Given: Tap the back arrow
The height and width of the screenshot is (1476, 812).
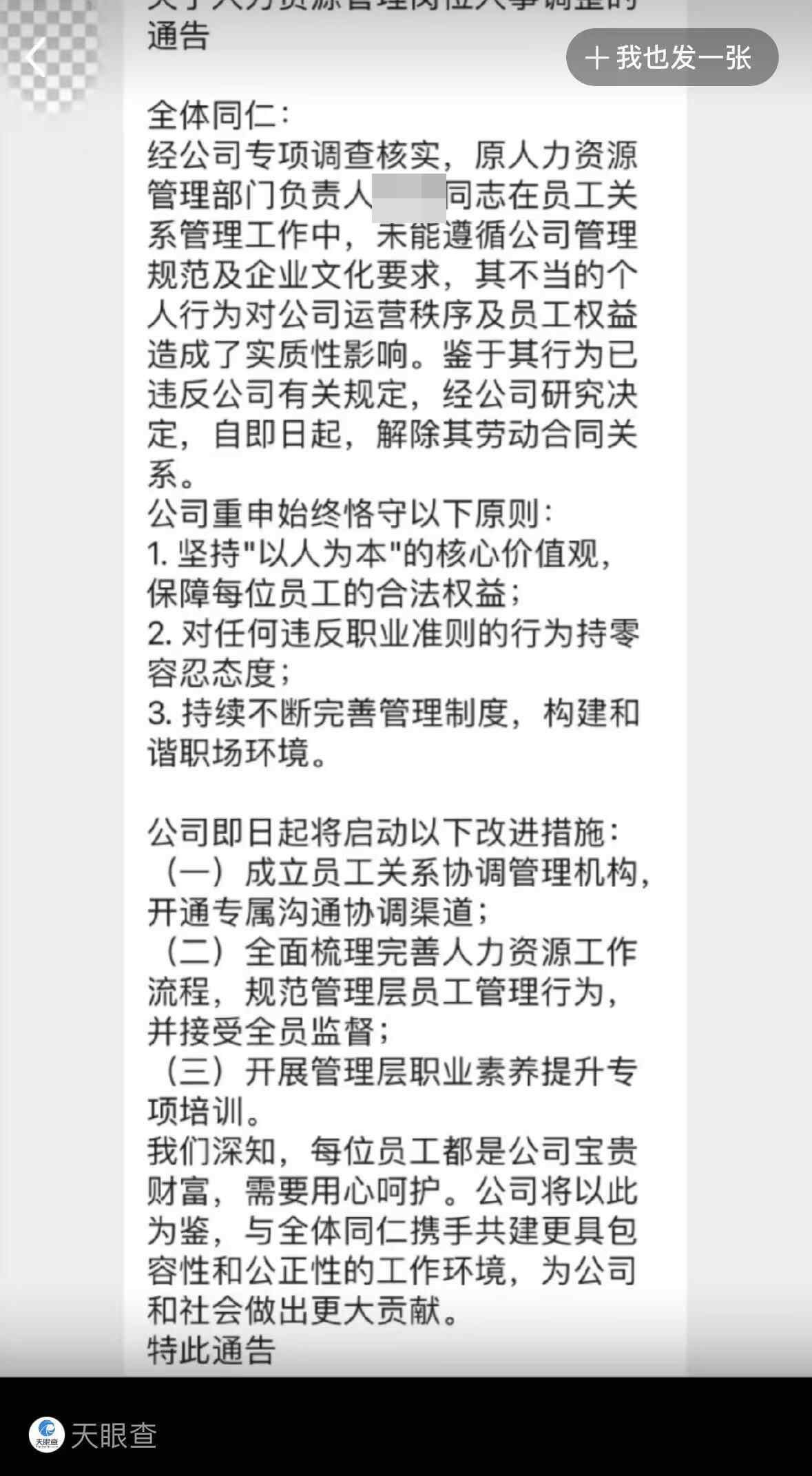Looking at the screenshot, I should click(36, 58).
